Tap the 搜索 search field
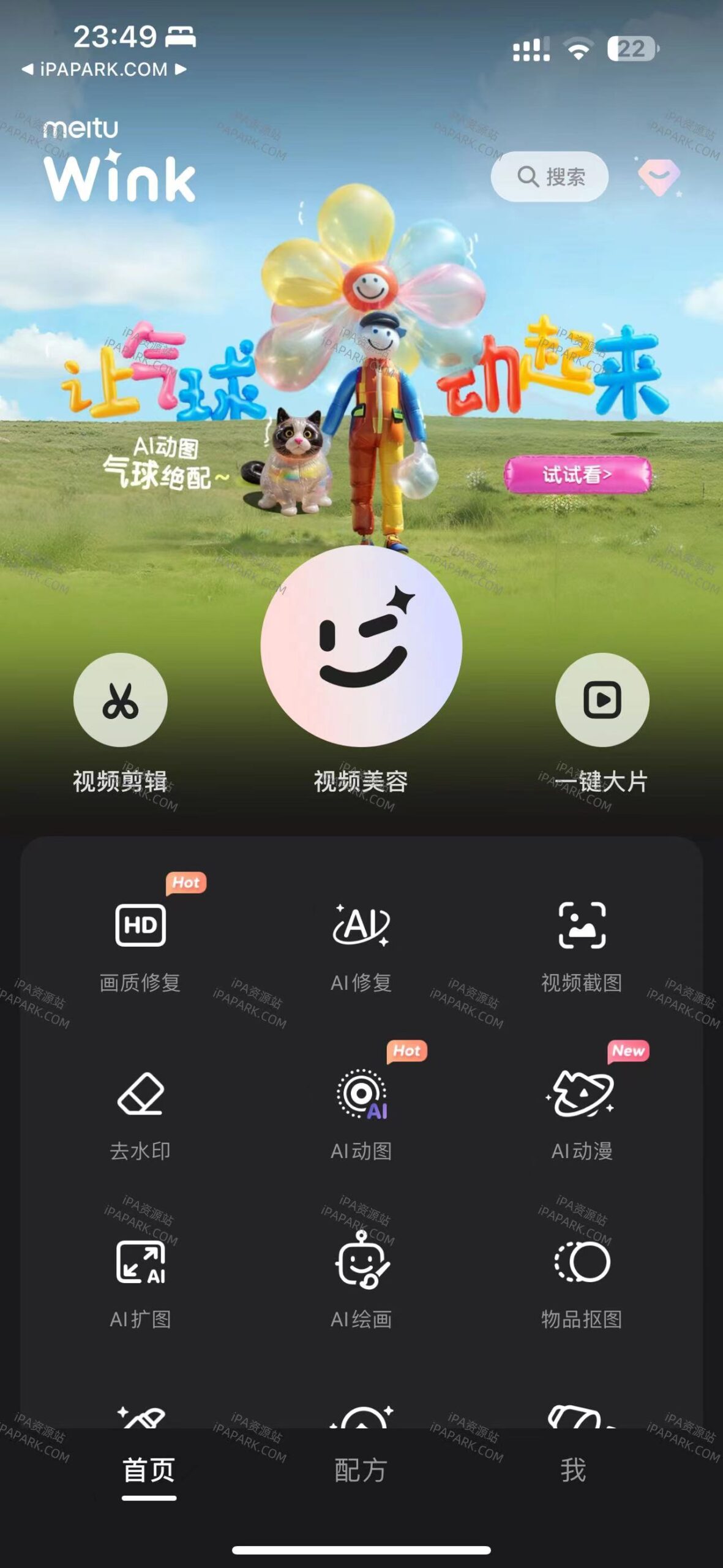This screenshot has width=723, height=1568. click(x=549, y=178)
